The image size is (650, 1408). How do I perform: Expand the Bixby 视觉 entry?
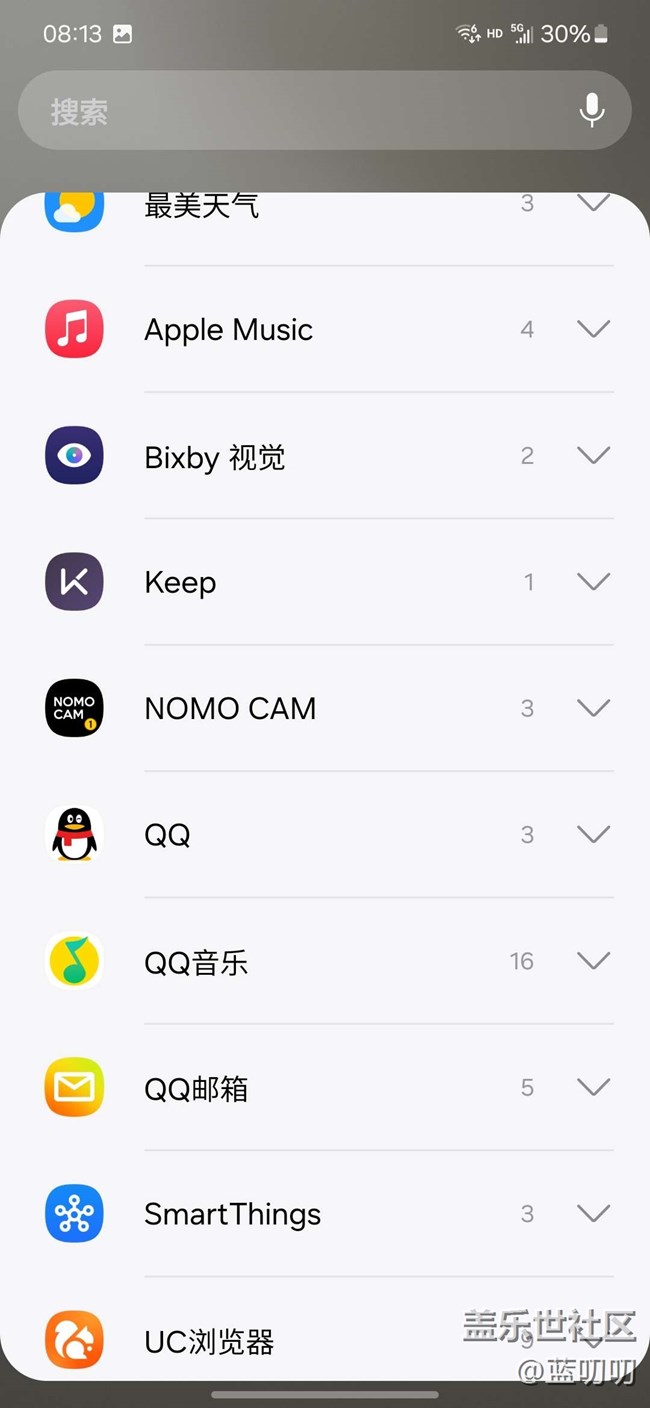click(x=593, y=456)
